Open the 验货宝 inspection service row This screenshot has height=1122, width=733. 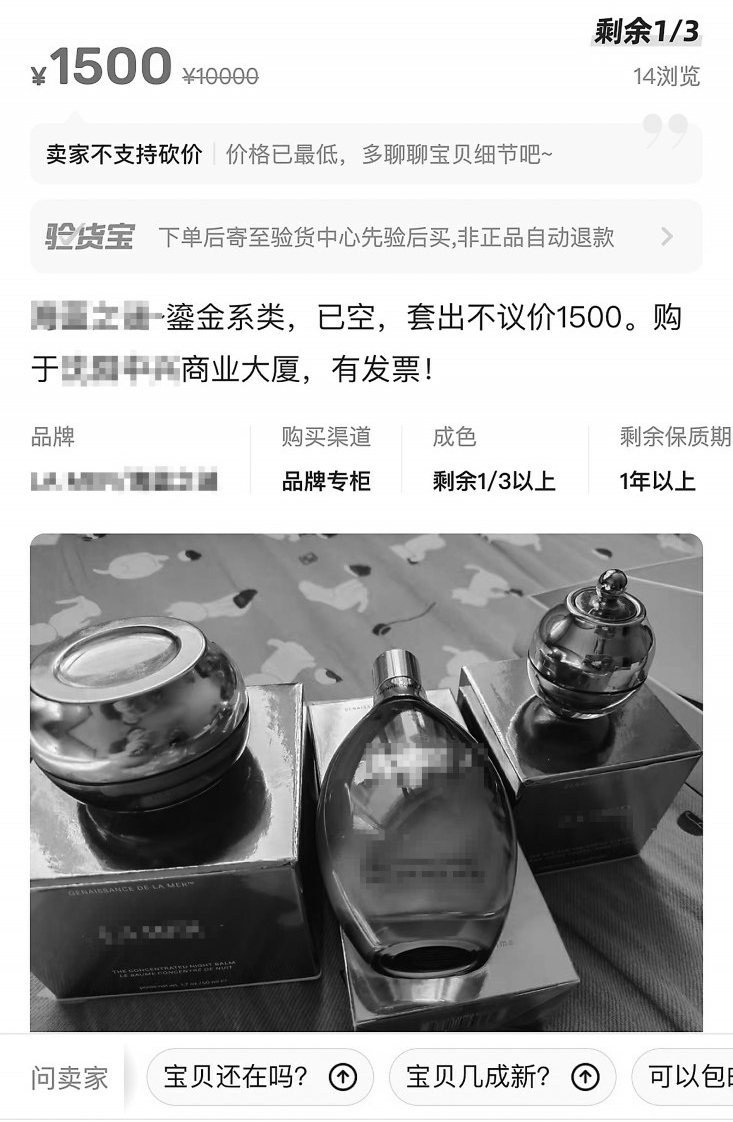tap(366, 237)
